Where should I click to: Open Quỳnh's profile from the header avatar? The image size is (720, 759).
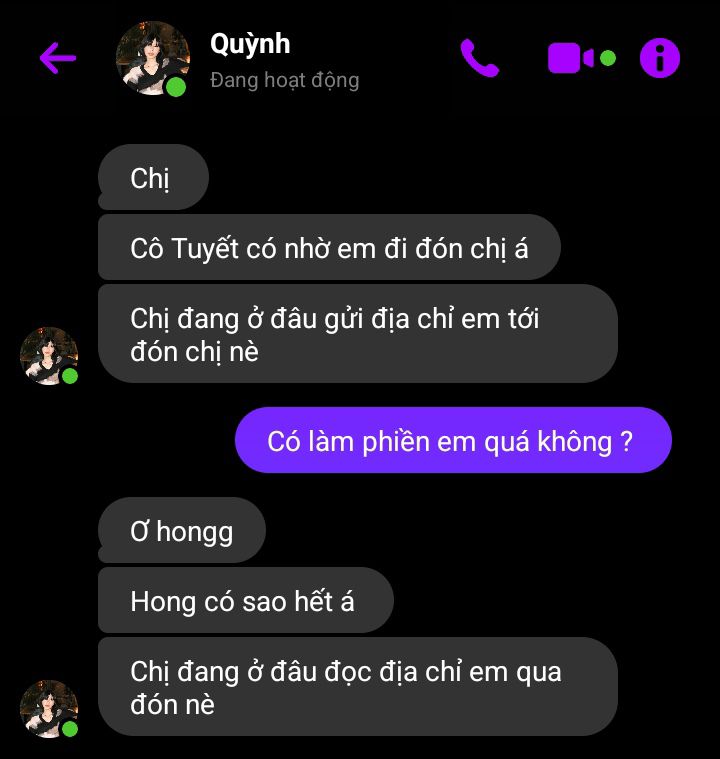(153, 58)
